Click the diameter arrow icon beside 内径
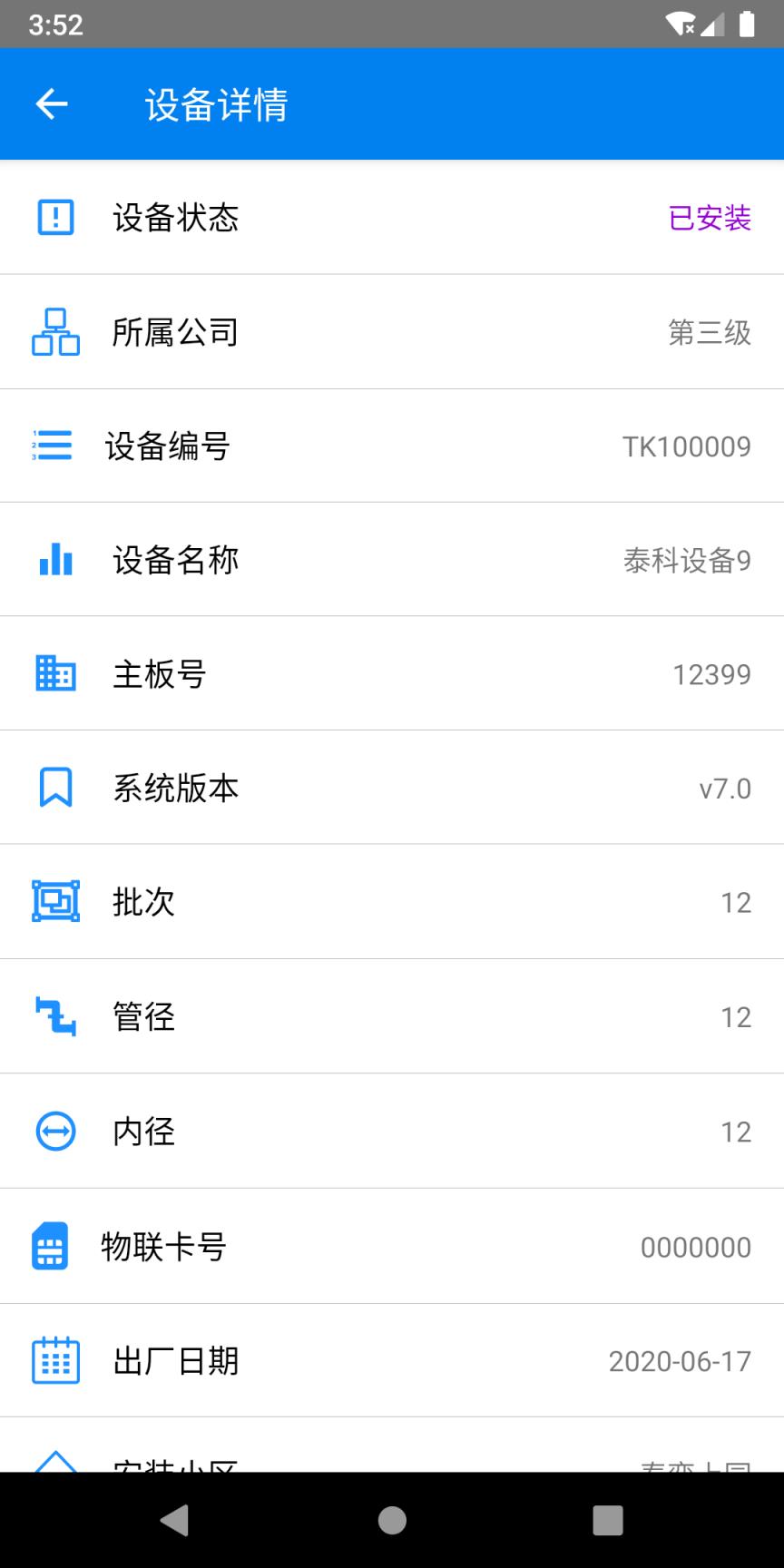 coord(55,1132)
